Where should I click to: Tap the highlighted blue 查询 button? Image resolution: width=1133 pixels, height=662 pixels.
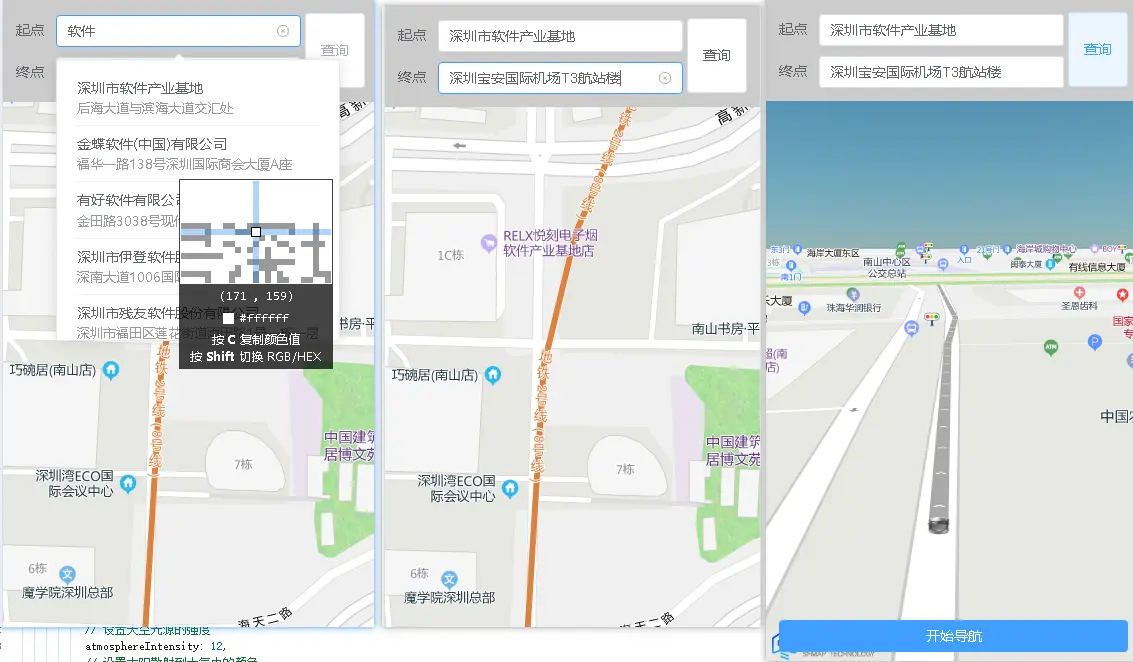point(1097,49)
